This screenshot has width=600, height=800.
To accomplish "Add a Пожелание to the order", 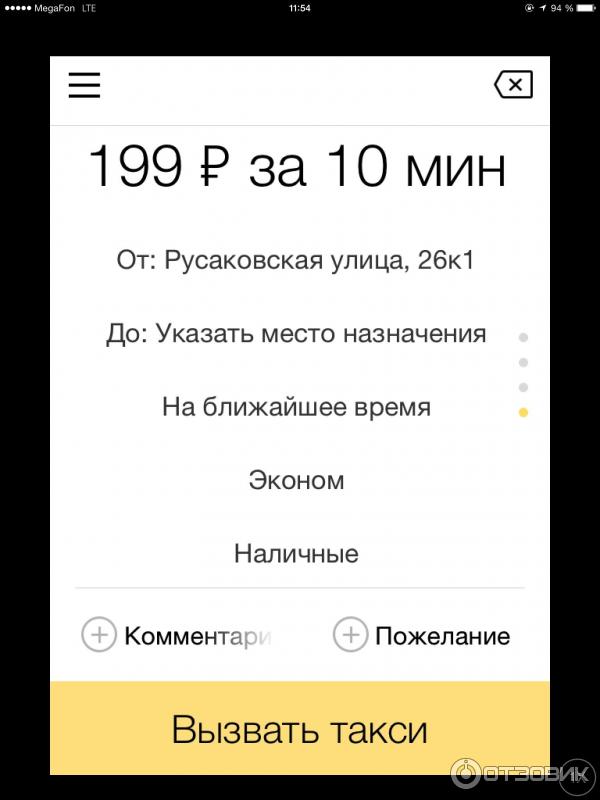I will tap(422, 635).
